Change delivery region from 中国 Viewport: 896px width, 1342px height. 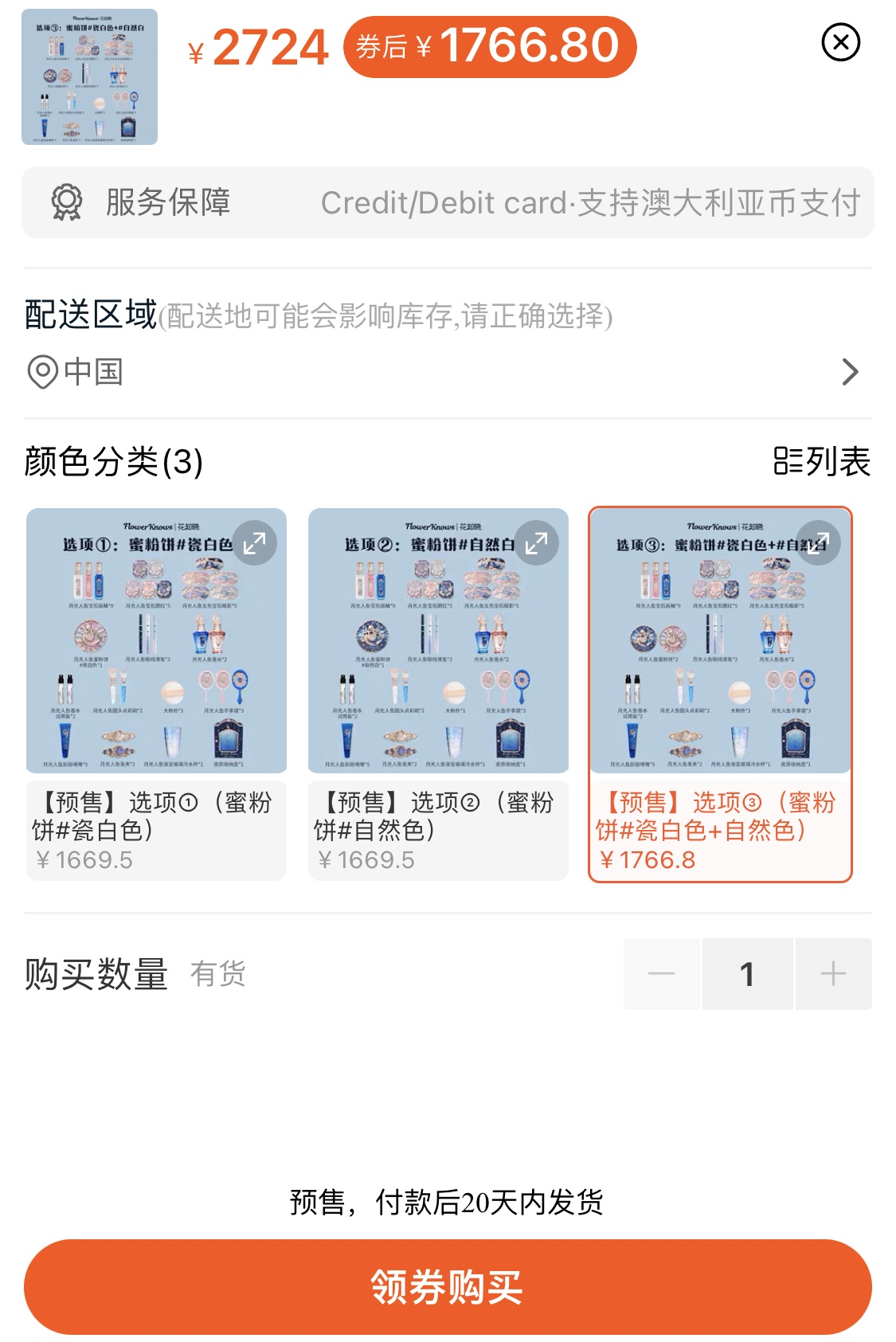447,372
